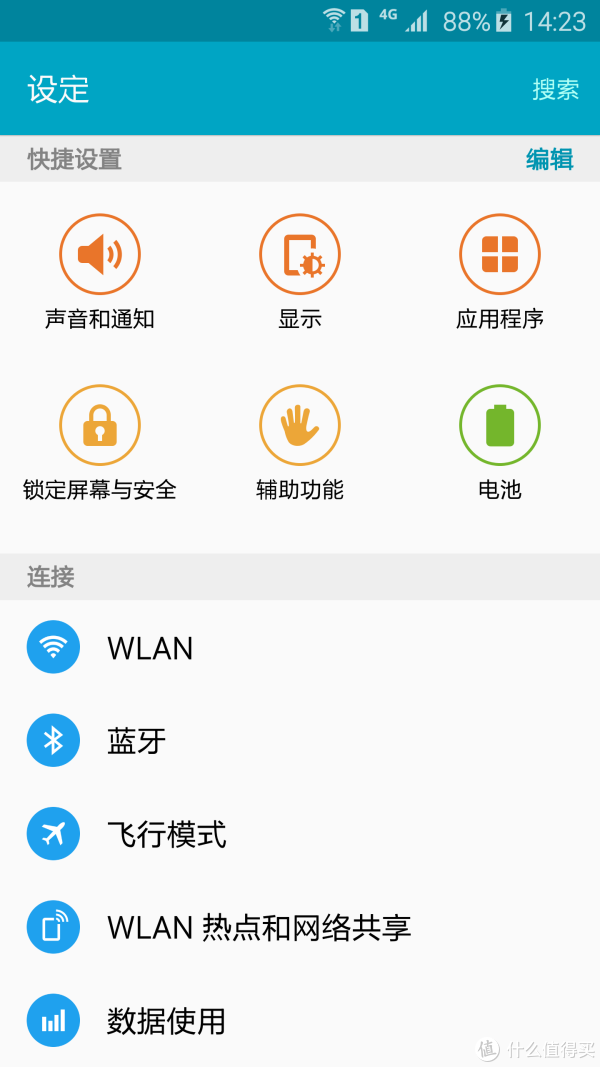
Task: Open the WLAN settings row
Action: point(300,647)
